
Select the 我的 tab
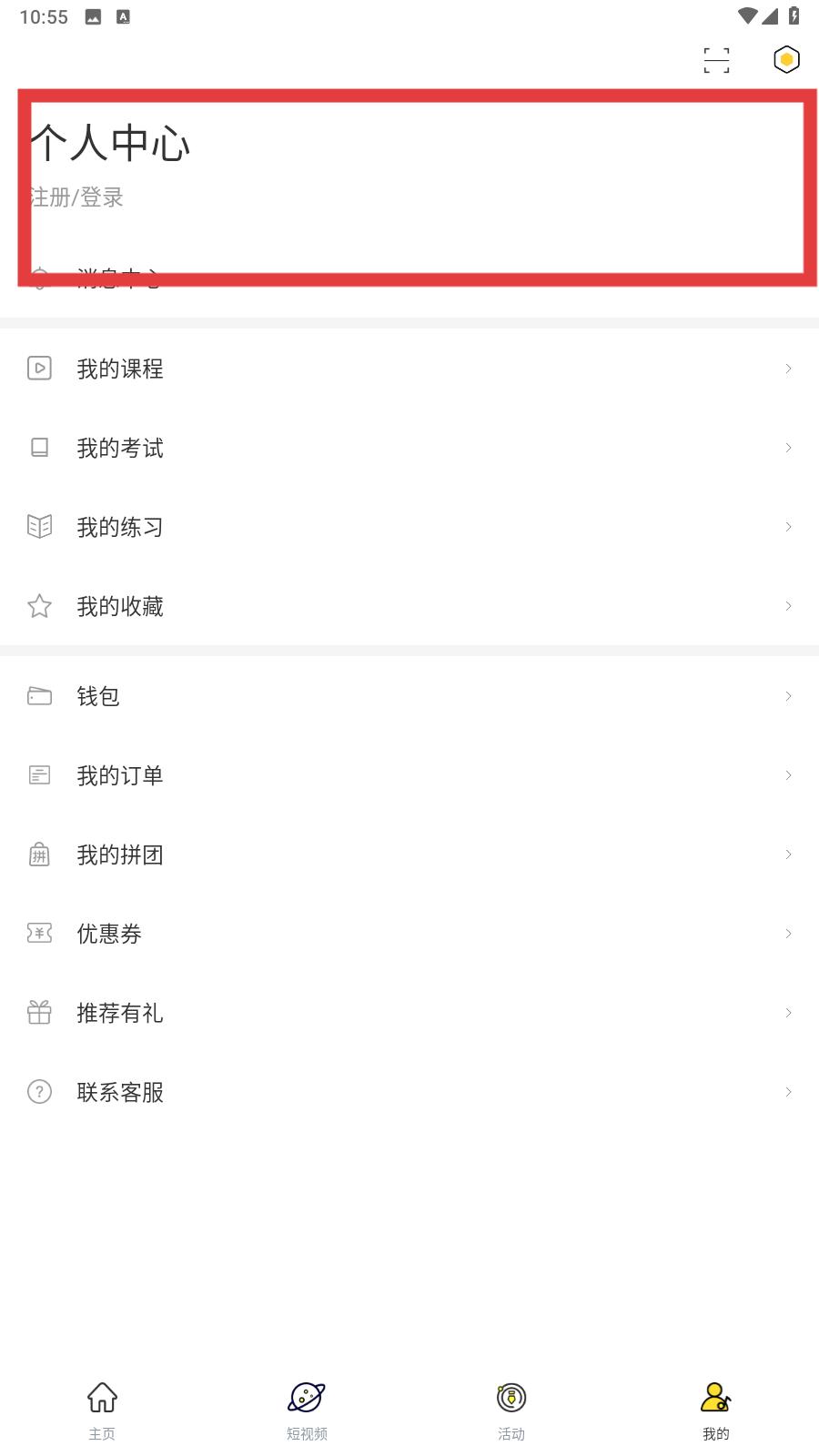click(x=716, y=1410)
